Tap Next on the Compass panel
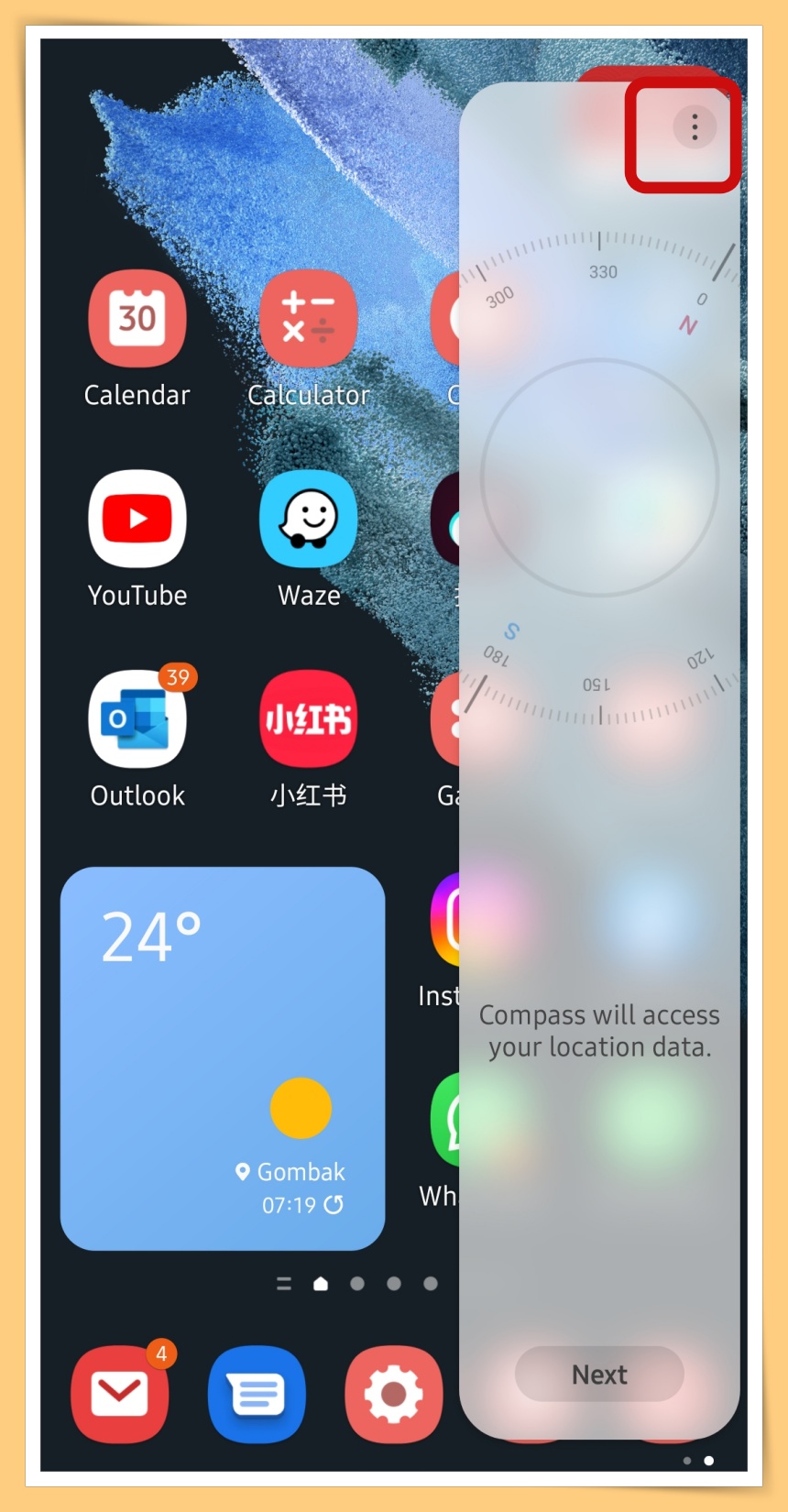This screenshot has width=788, height=1512. [x=599, y=1374]
